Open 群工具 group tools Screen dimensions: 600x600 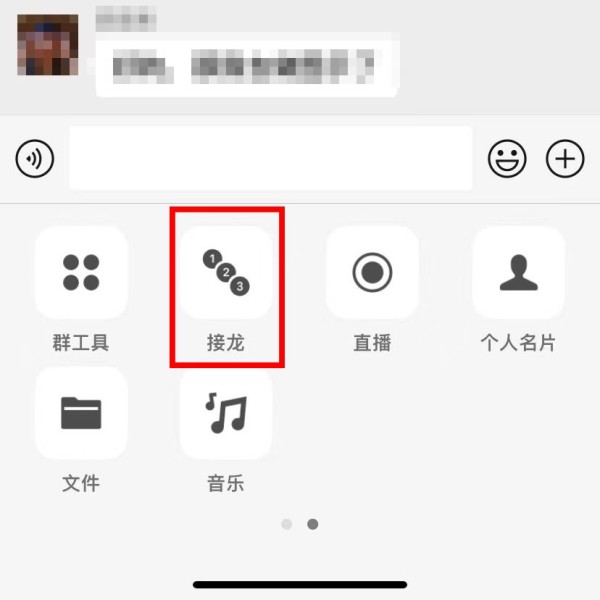point(81,272)
